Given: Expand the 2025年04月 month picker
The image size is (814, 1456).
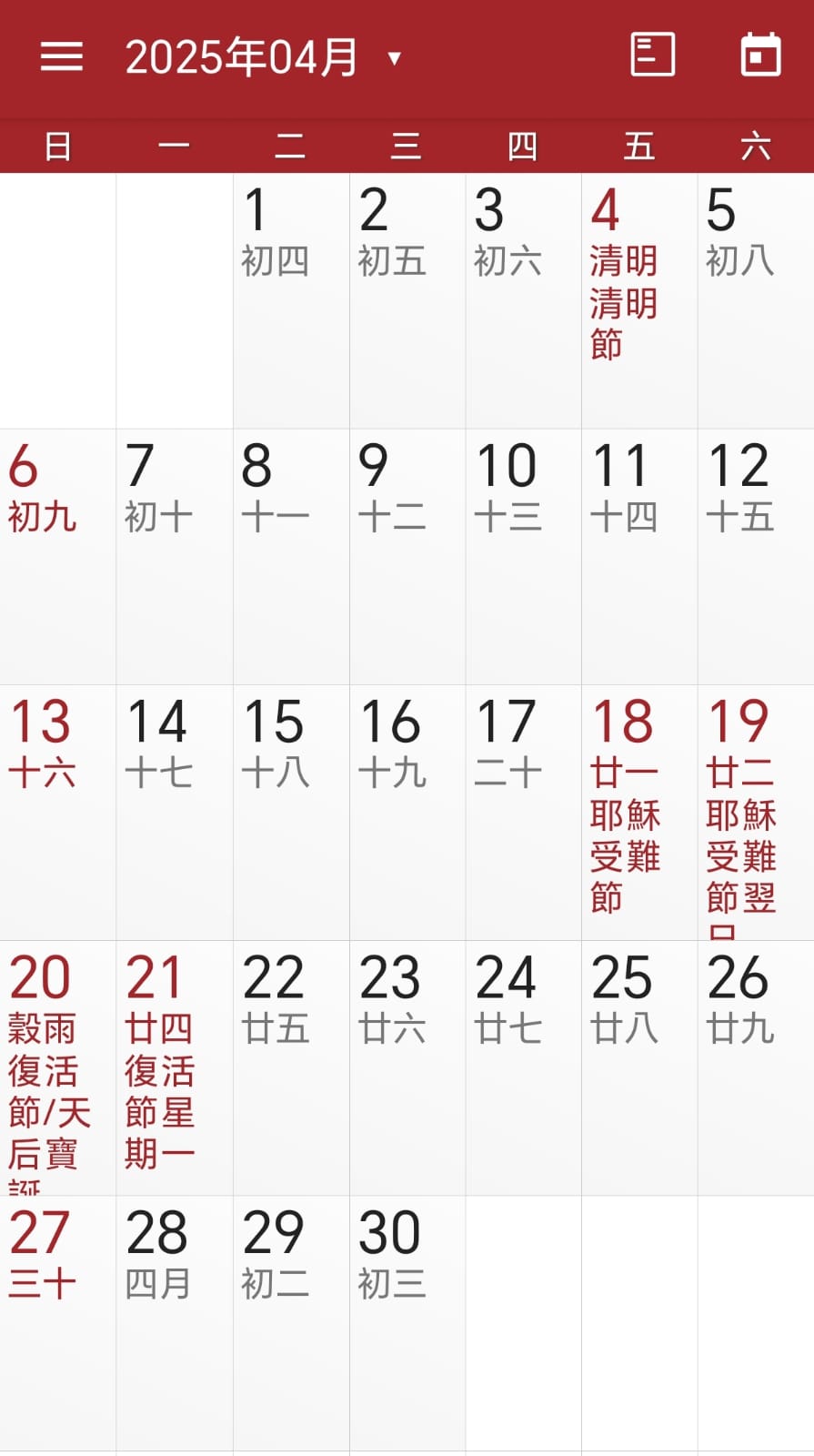Looking at the screenshot, I should (x=263, y=57).
